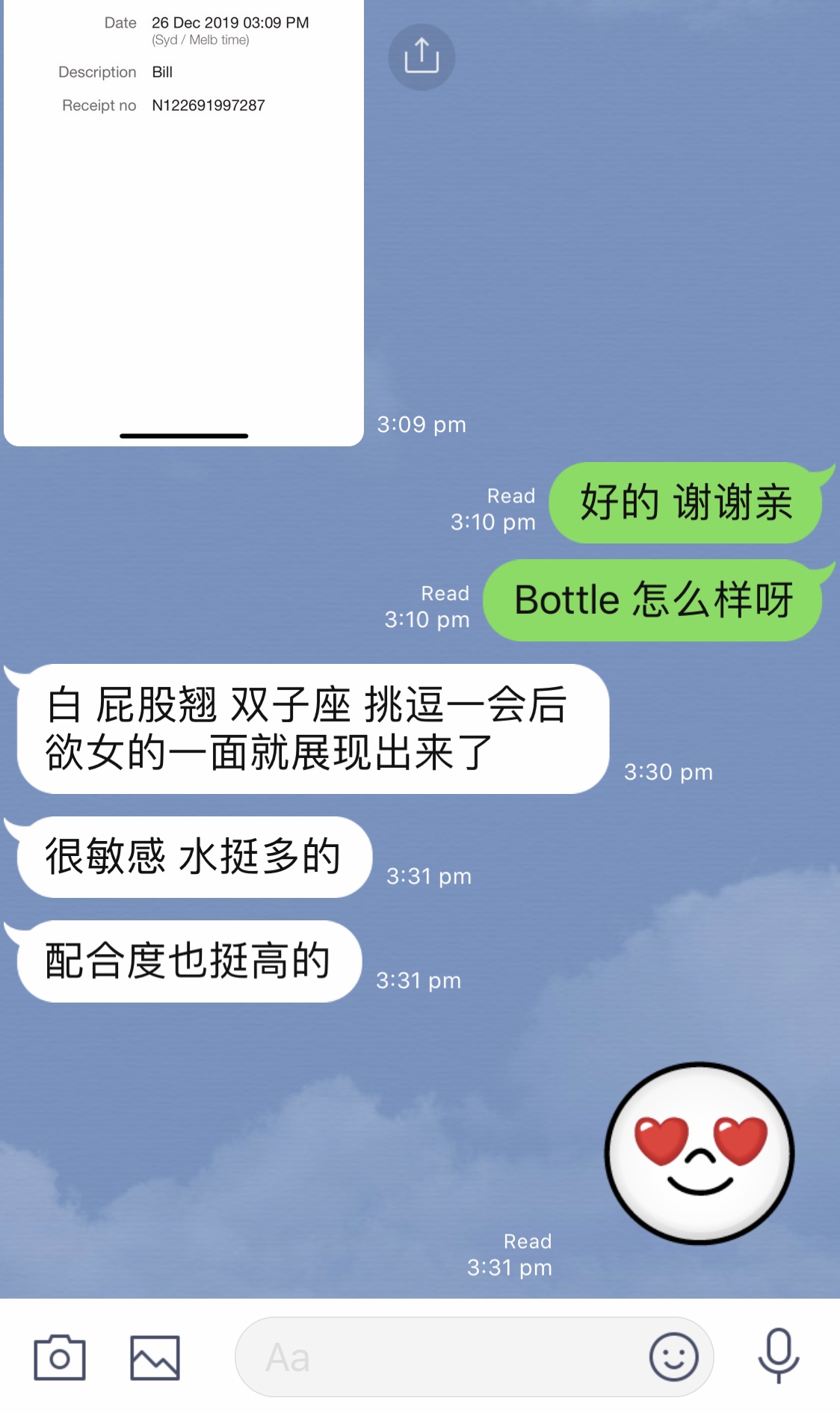This screenshot has height=1413, width=840.
Task: Record a voice message with the microphone
Action: [778, 1355]
